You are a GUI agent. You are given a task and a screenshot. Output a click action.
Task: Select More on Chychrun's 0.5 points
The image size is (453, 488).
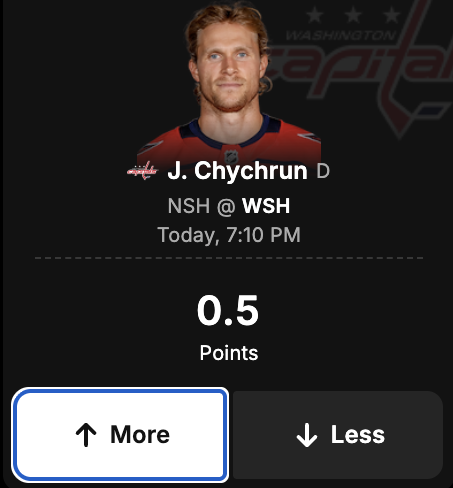click(x=120, y=435)
